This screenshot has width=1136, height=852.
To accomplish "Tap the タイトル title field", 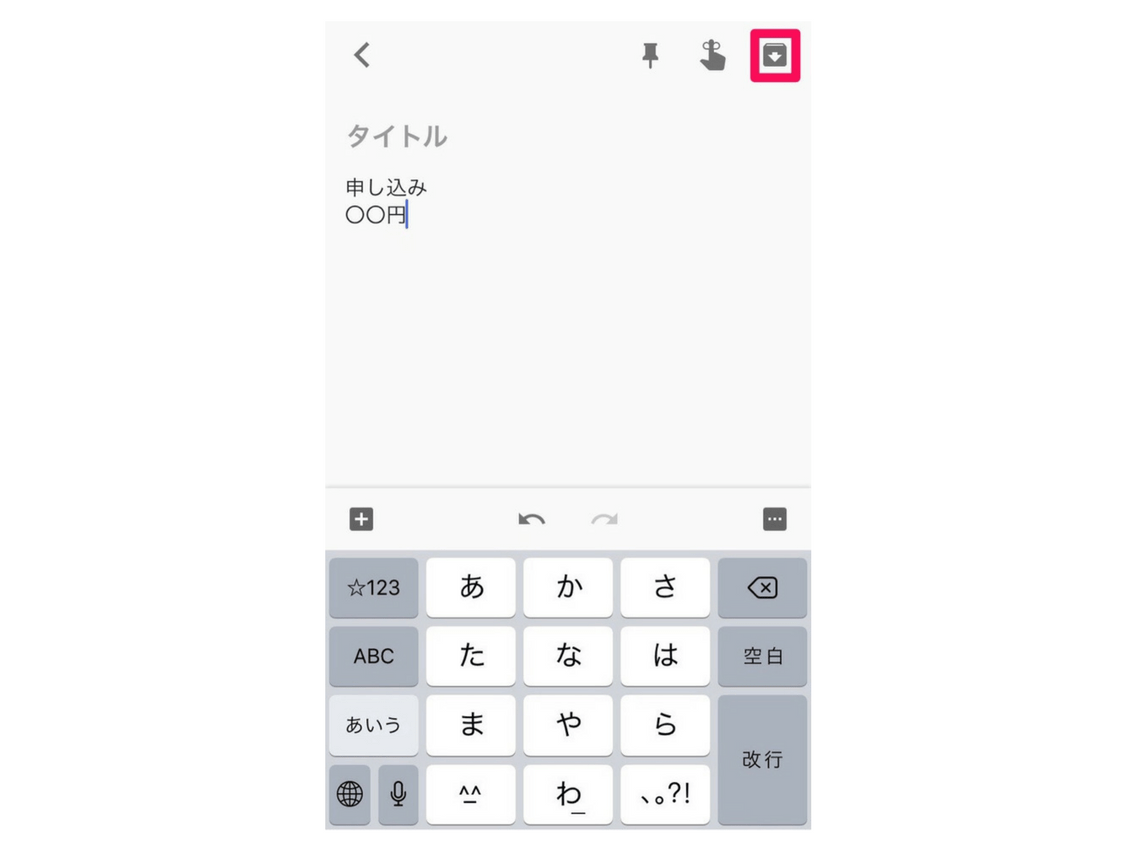I will (x=397, y=136).
